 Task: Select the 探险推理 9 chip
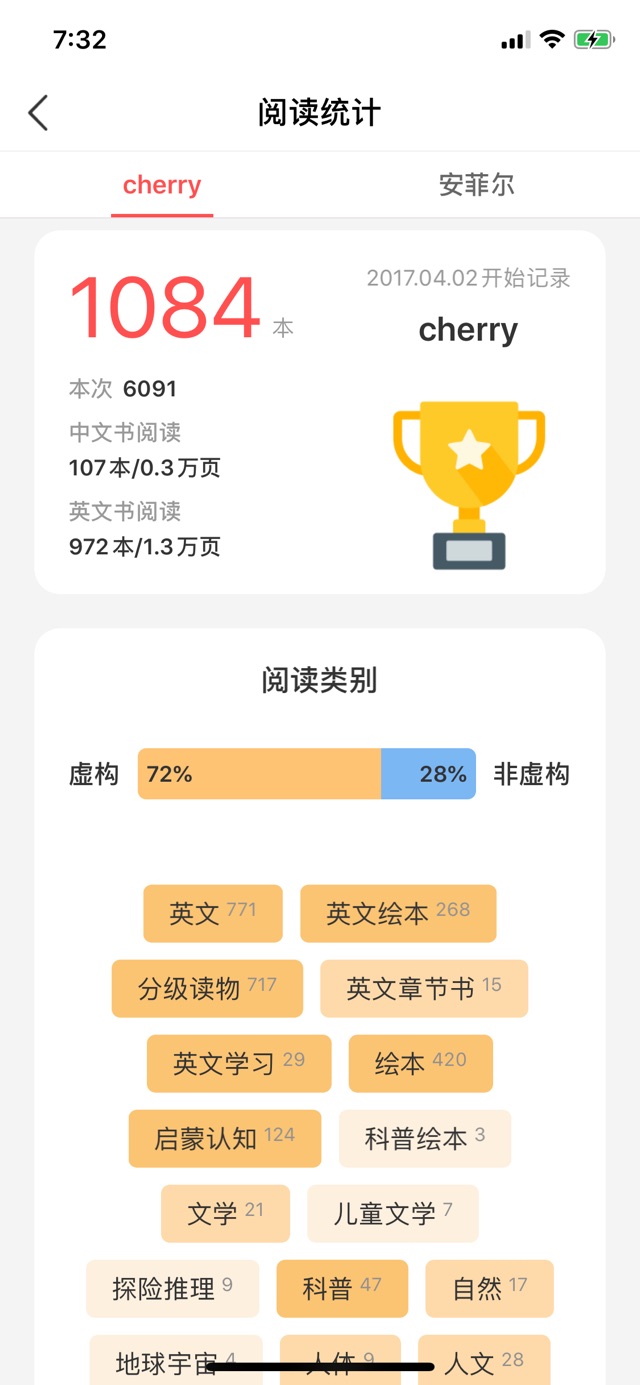coord(172,1288)
